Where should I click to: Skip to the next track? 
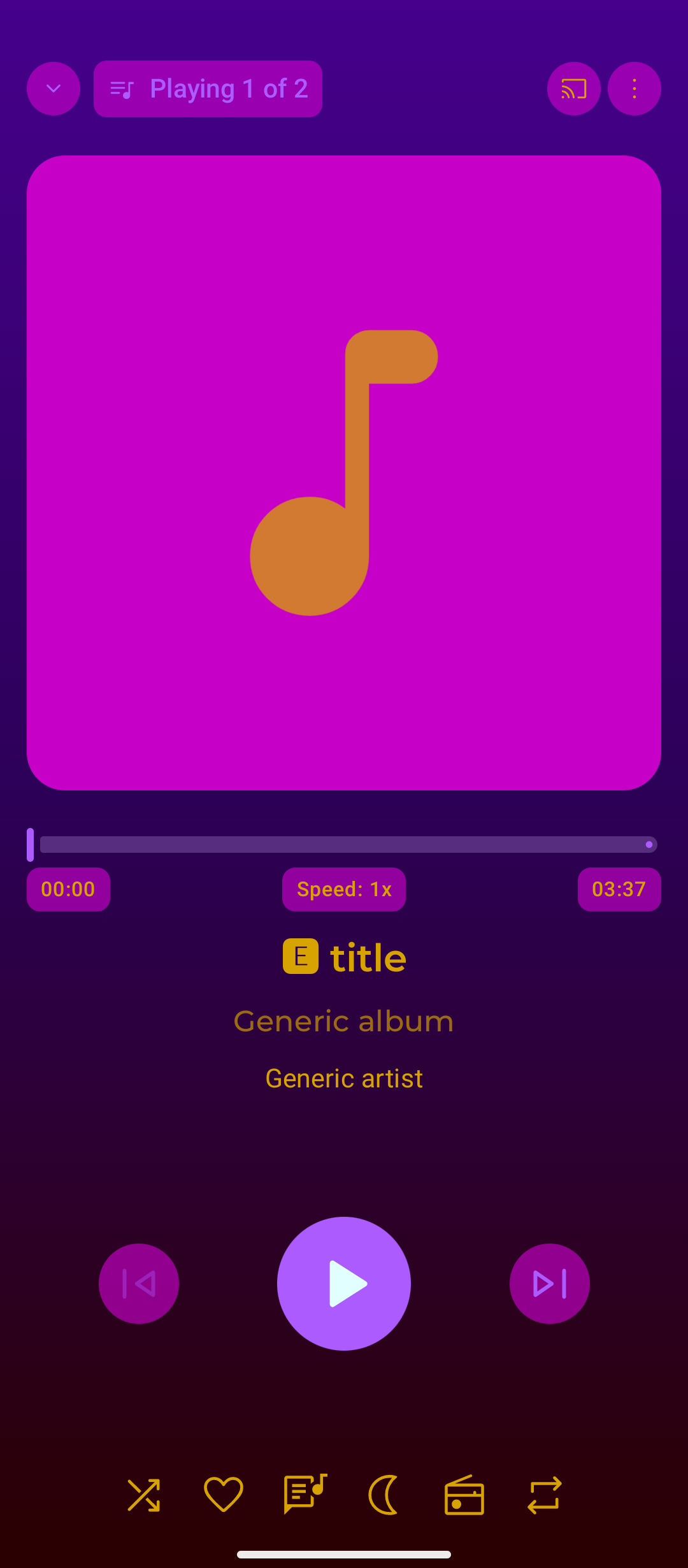click(549, 1284)
